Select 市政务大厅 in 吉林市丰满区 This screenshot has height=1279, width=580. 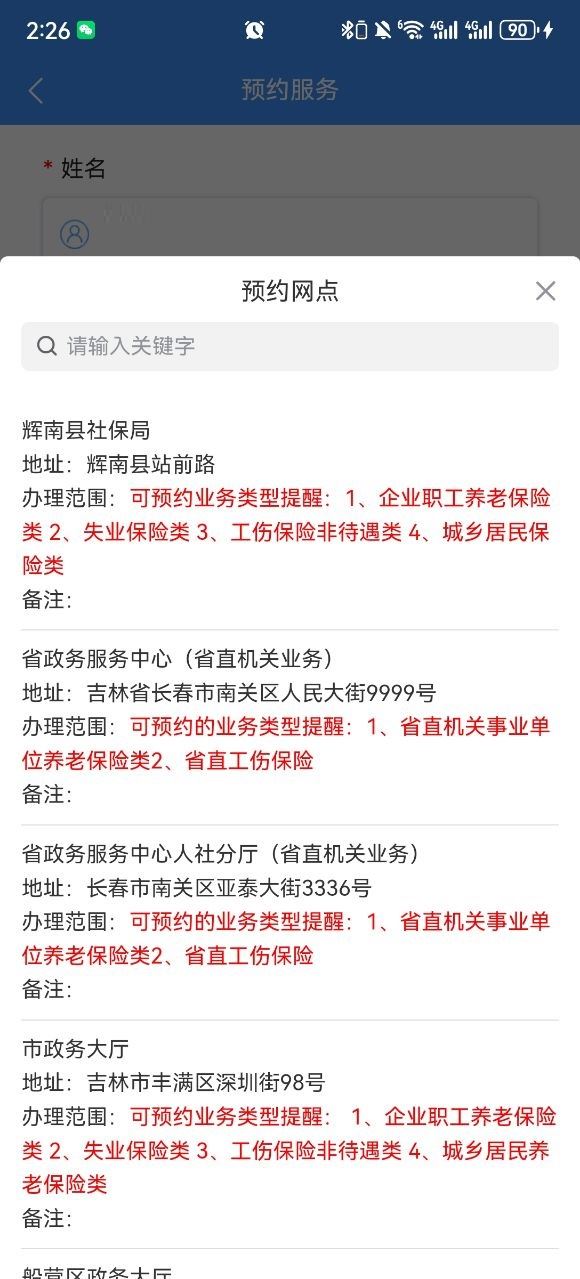click(x=290, y=1134)
